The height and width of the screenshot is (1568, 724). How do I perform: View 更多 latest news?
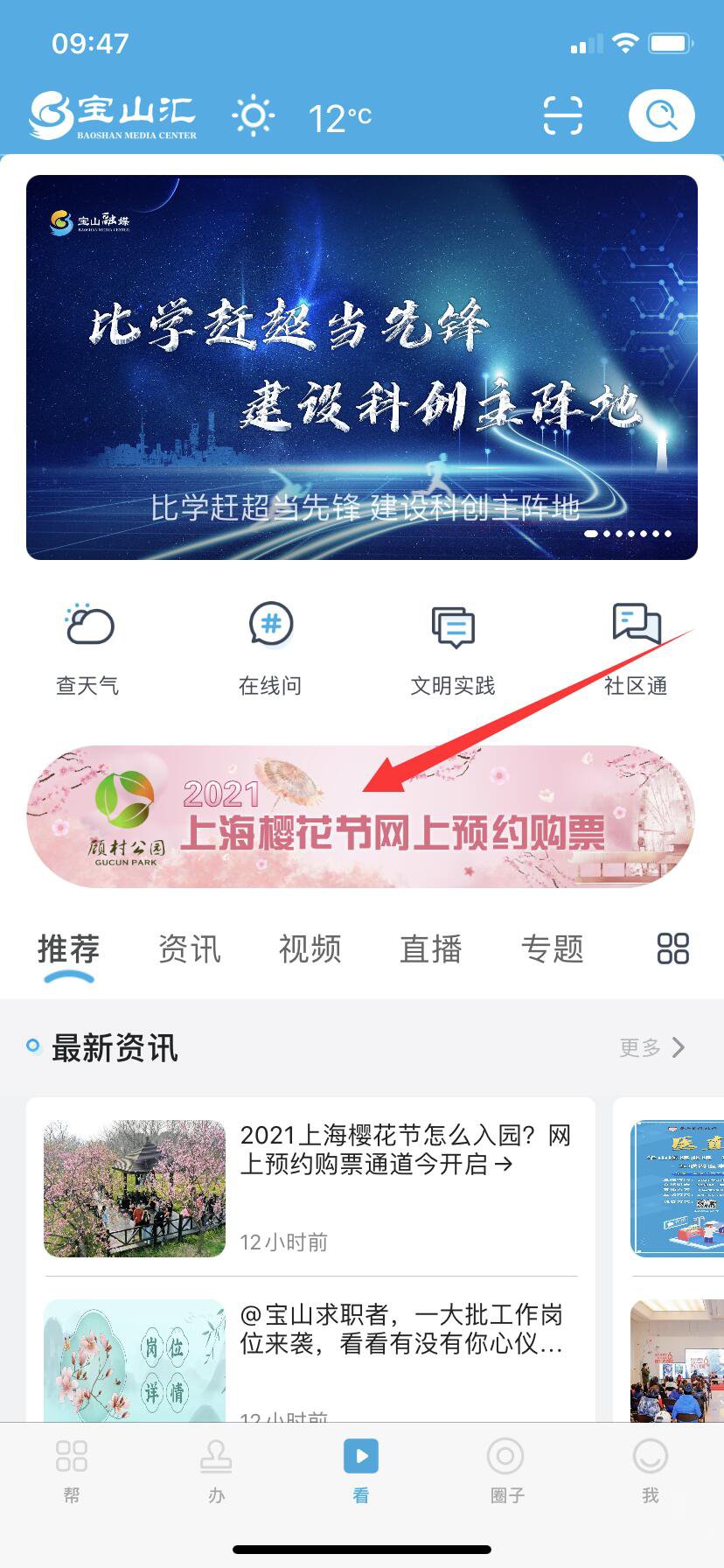(x=651, y=1047)
